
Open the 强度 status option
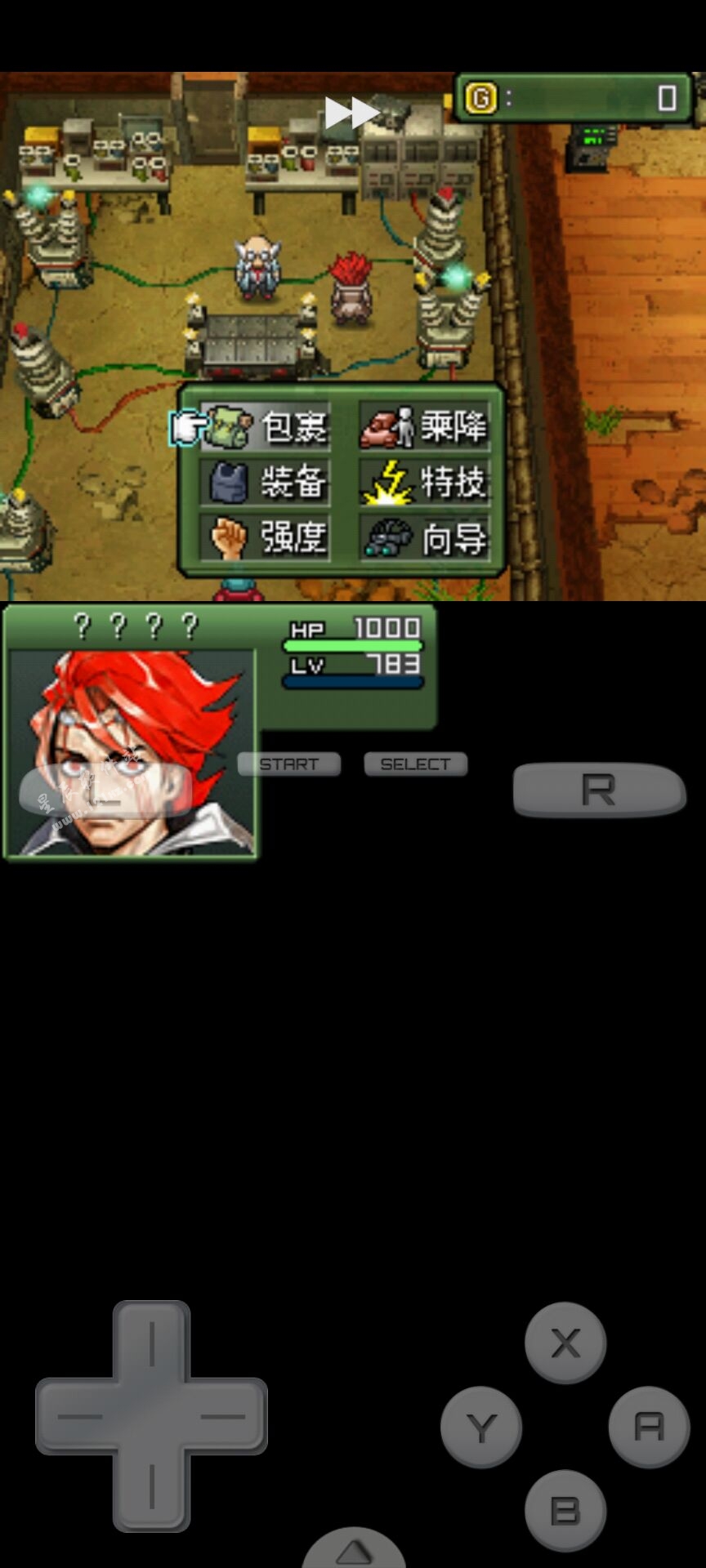click(x=266, y=538)
